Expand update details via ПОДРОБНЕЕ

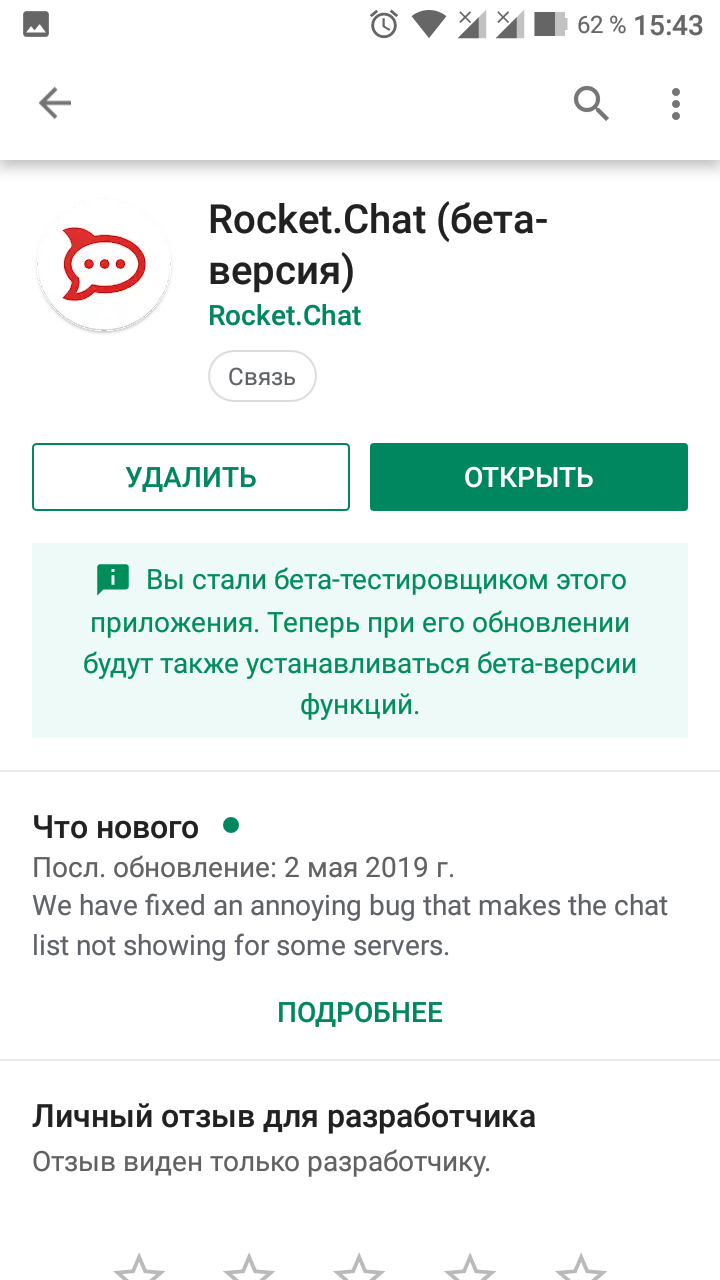361,1012
